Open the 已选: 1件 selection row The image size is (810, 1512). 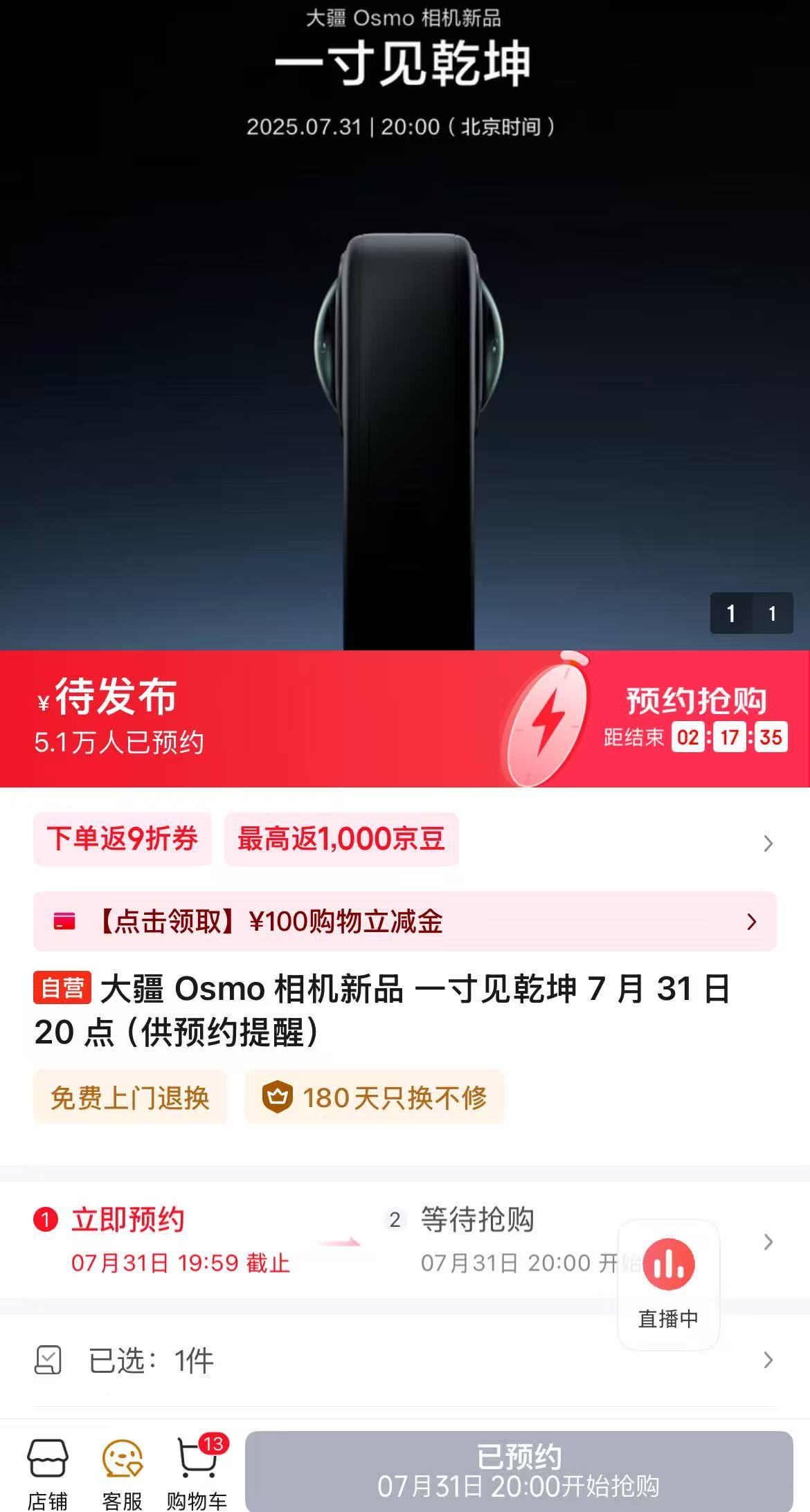[404, 1360]
